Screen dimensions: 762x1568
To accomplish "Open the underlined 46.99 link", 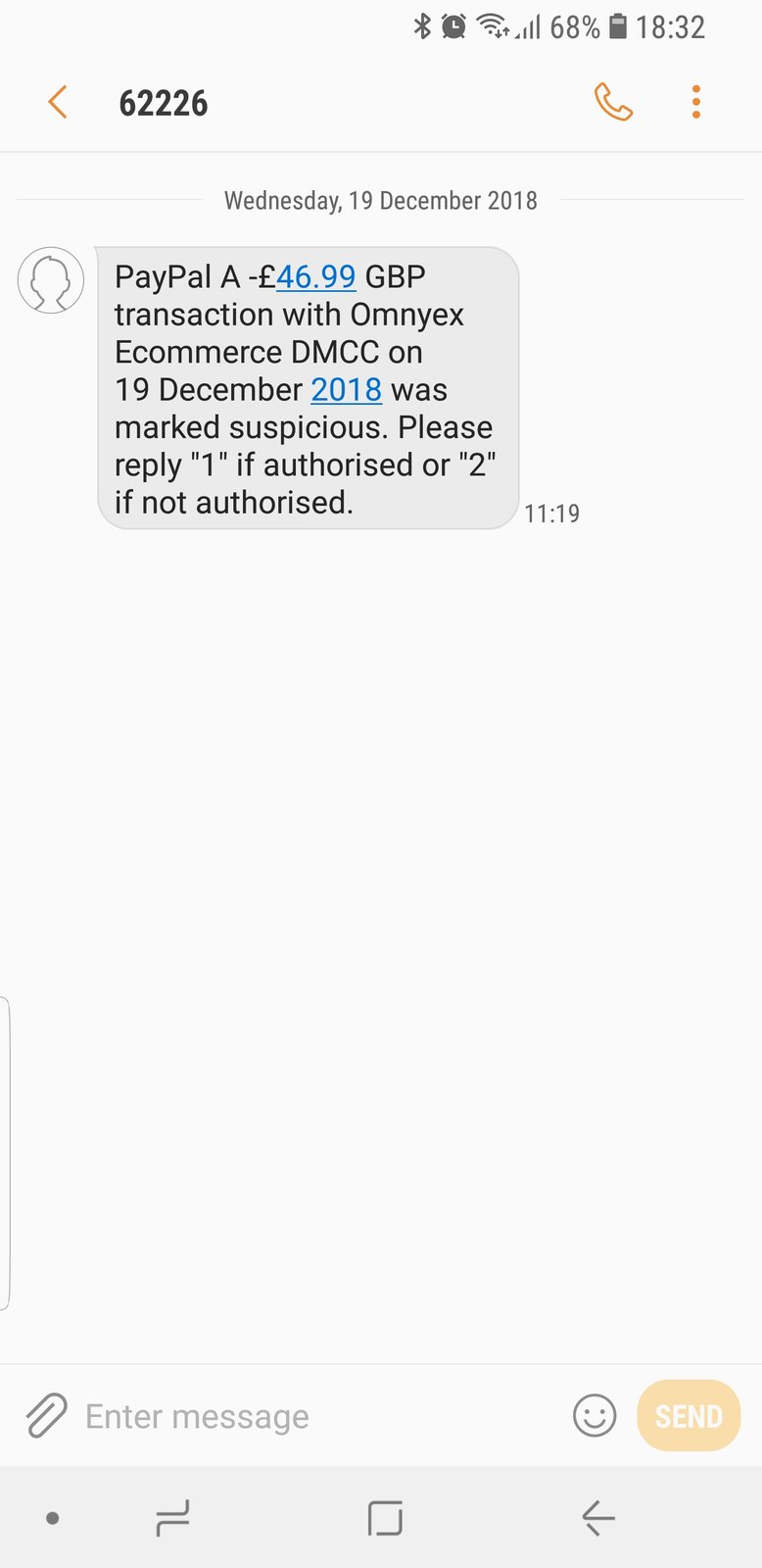I will [315, 277].
